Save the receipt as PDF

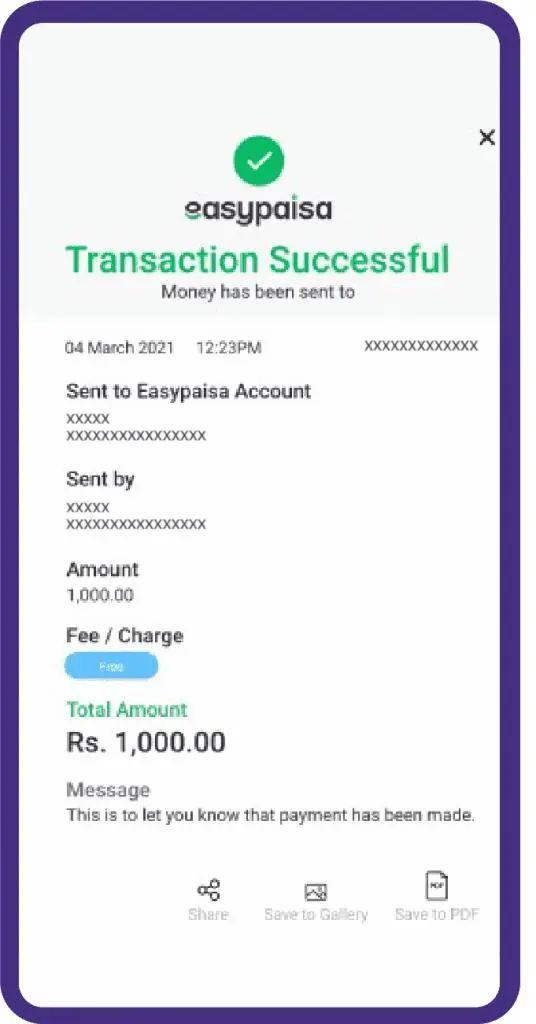click(437, 896)
